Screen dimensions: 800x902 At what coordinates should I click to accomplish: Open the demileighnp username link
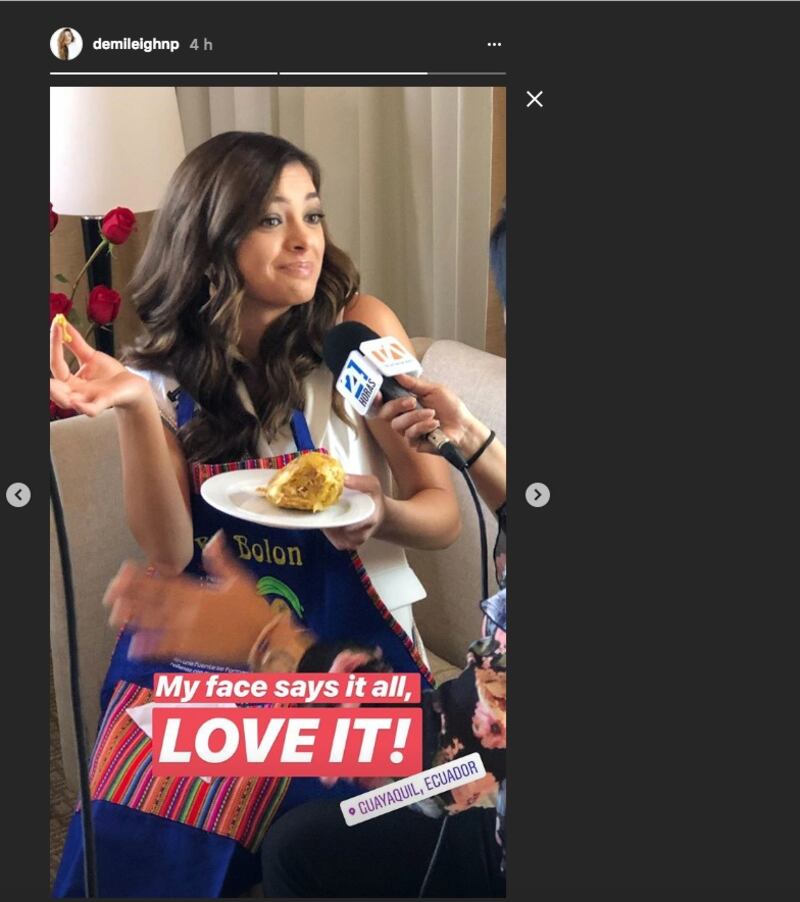pyautogui.click(x=136, y=45)
